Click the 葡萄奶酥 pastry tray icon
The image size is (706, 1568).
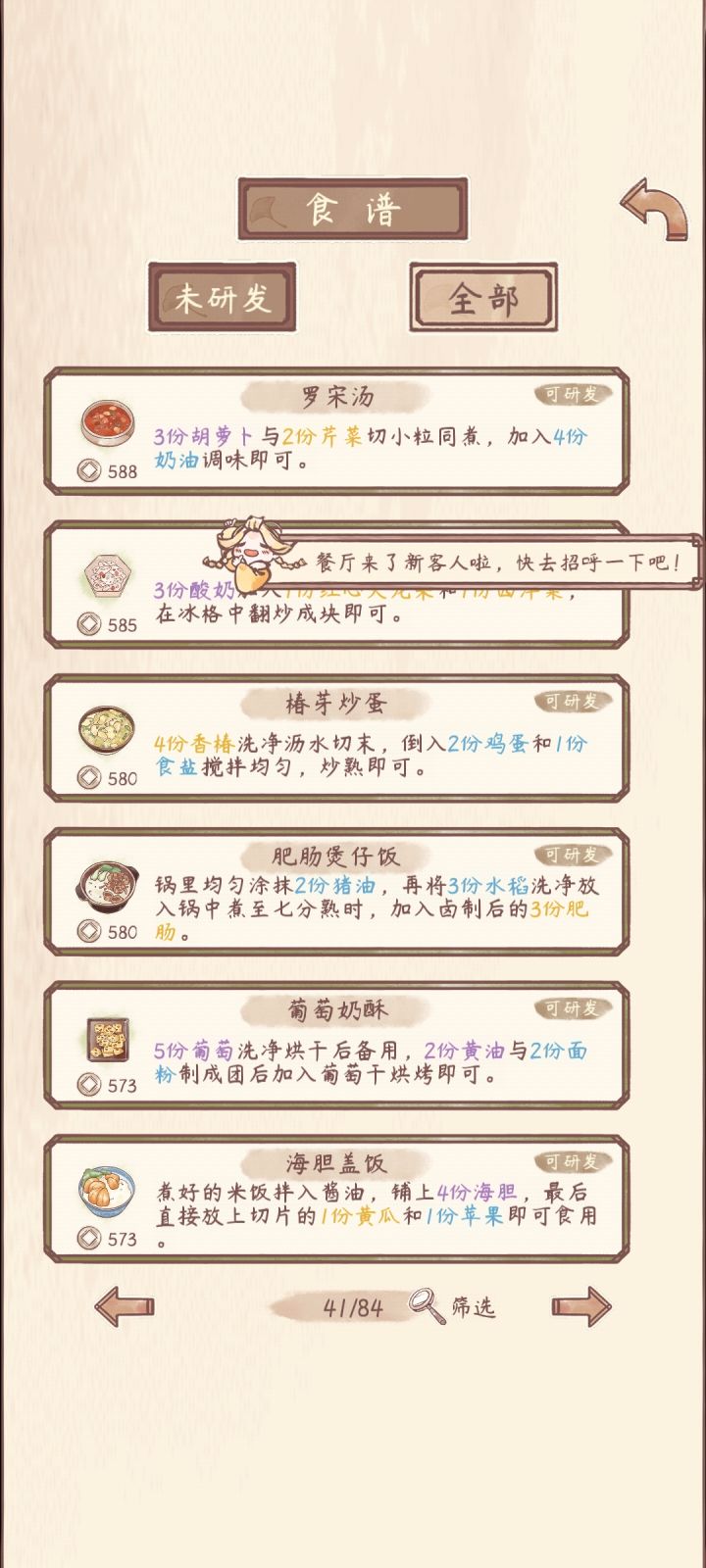tap(108, 1041)
